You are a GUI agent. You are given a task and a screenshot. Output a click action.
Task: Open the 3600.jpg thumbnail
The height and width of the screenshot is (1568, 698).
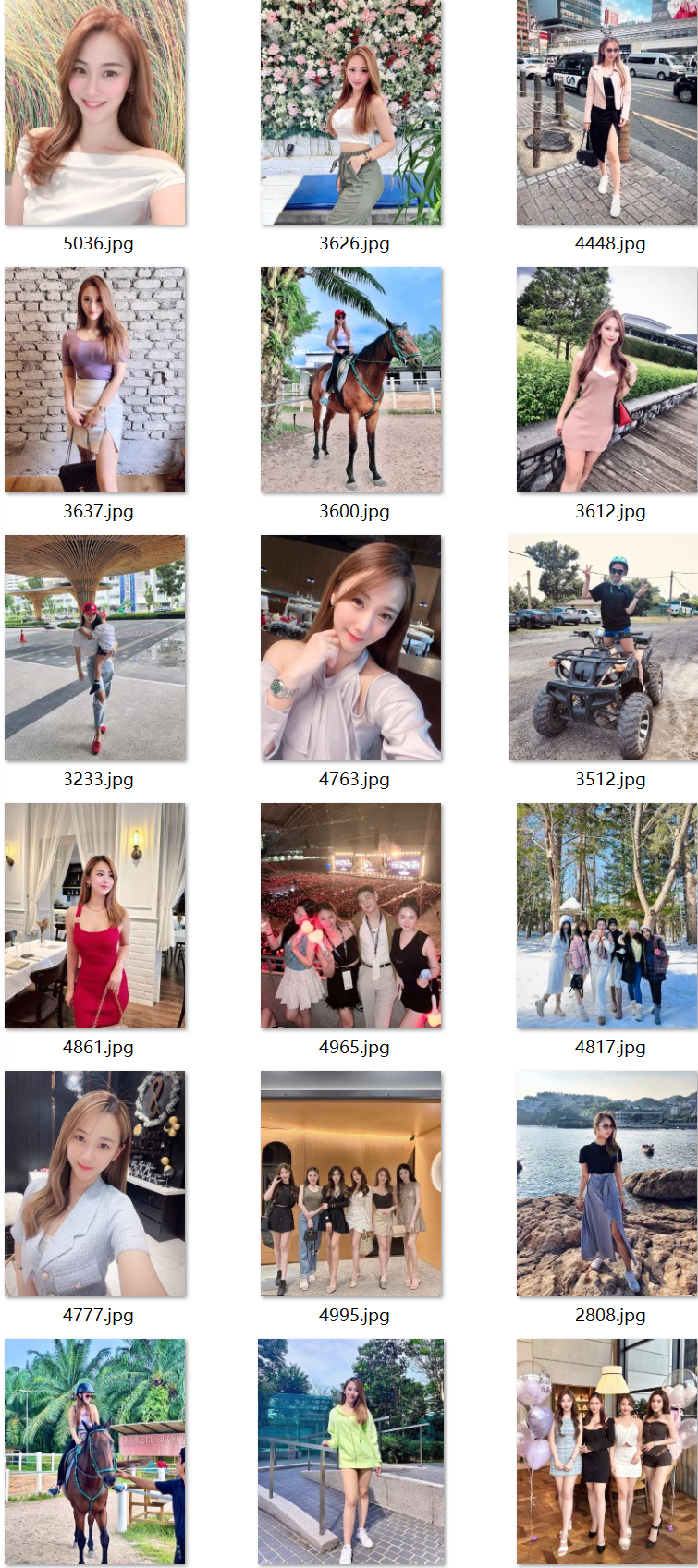[x=351, y=380]
